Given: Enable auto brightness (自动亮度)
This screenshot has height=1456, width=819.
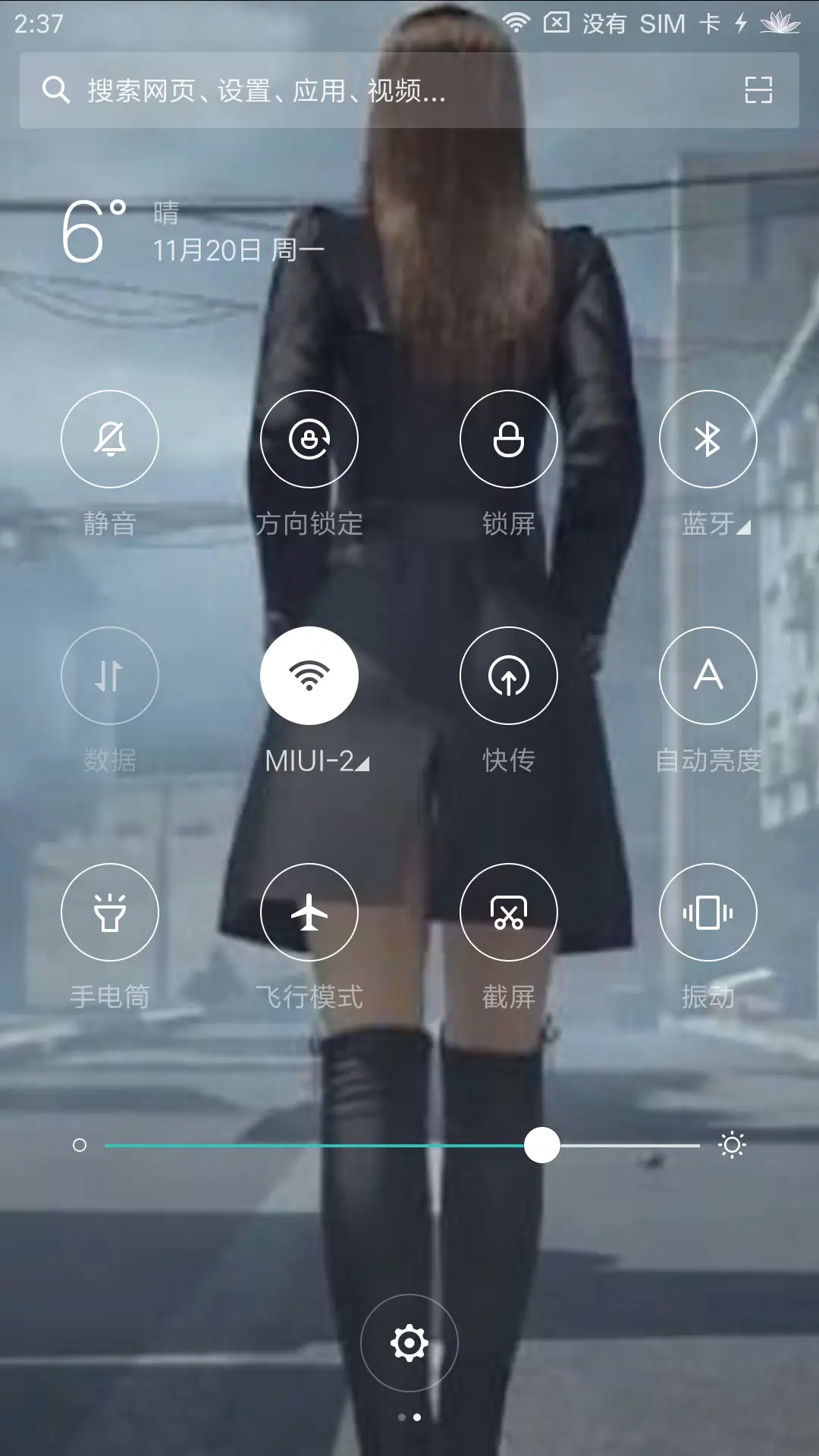Looking at the screenshot, I should [x=708, y=676].
